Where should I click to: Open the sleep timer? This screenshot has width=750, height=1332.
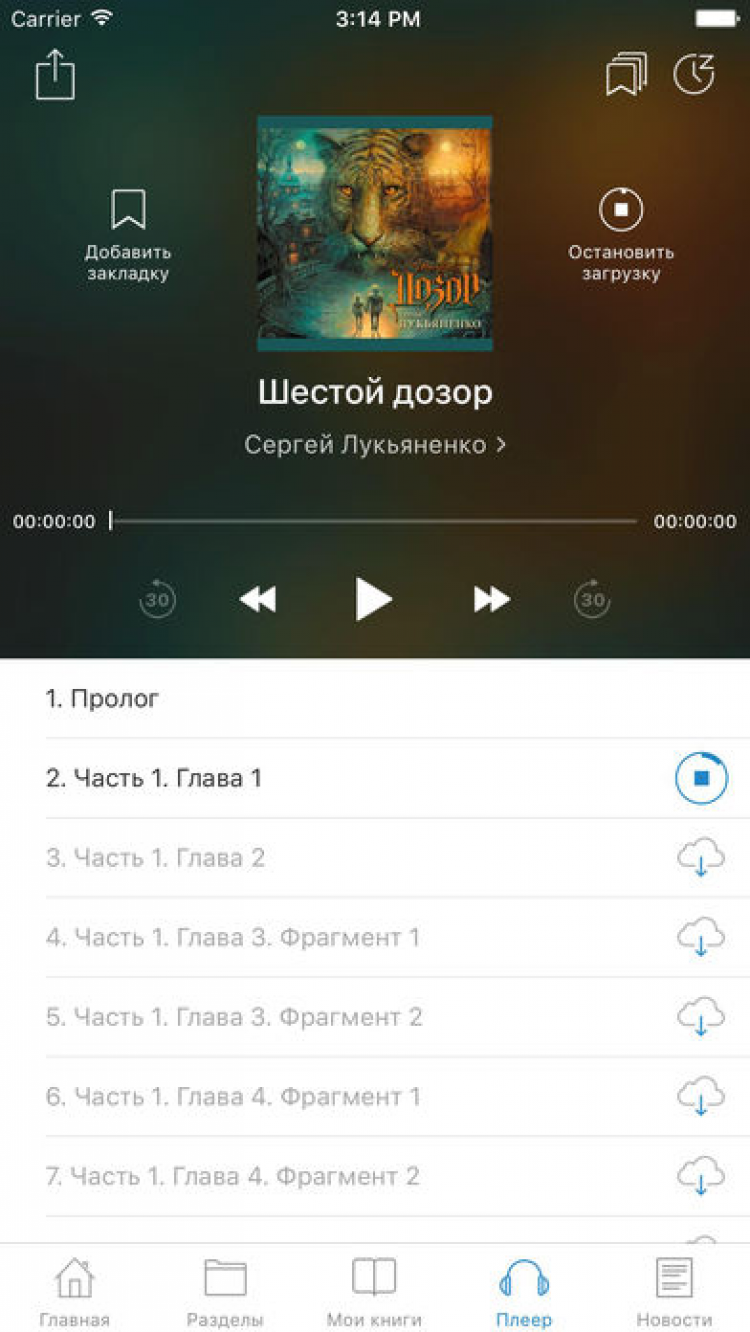click(694, 75)
